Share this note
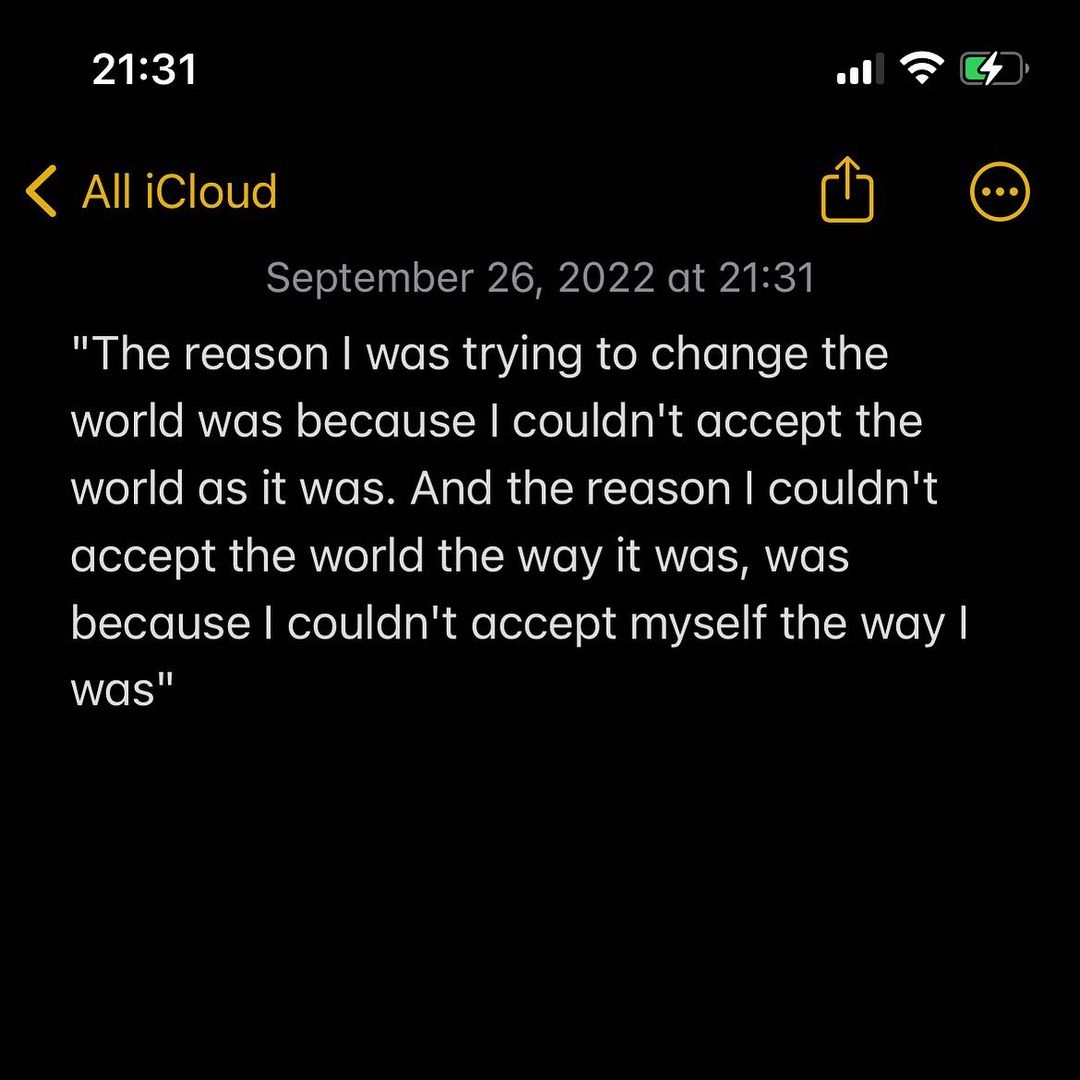The height and width of the screenshot is (1080, 1080). [847, 190]
